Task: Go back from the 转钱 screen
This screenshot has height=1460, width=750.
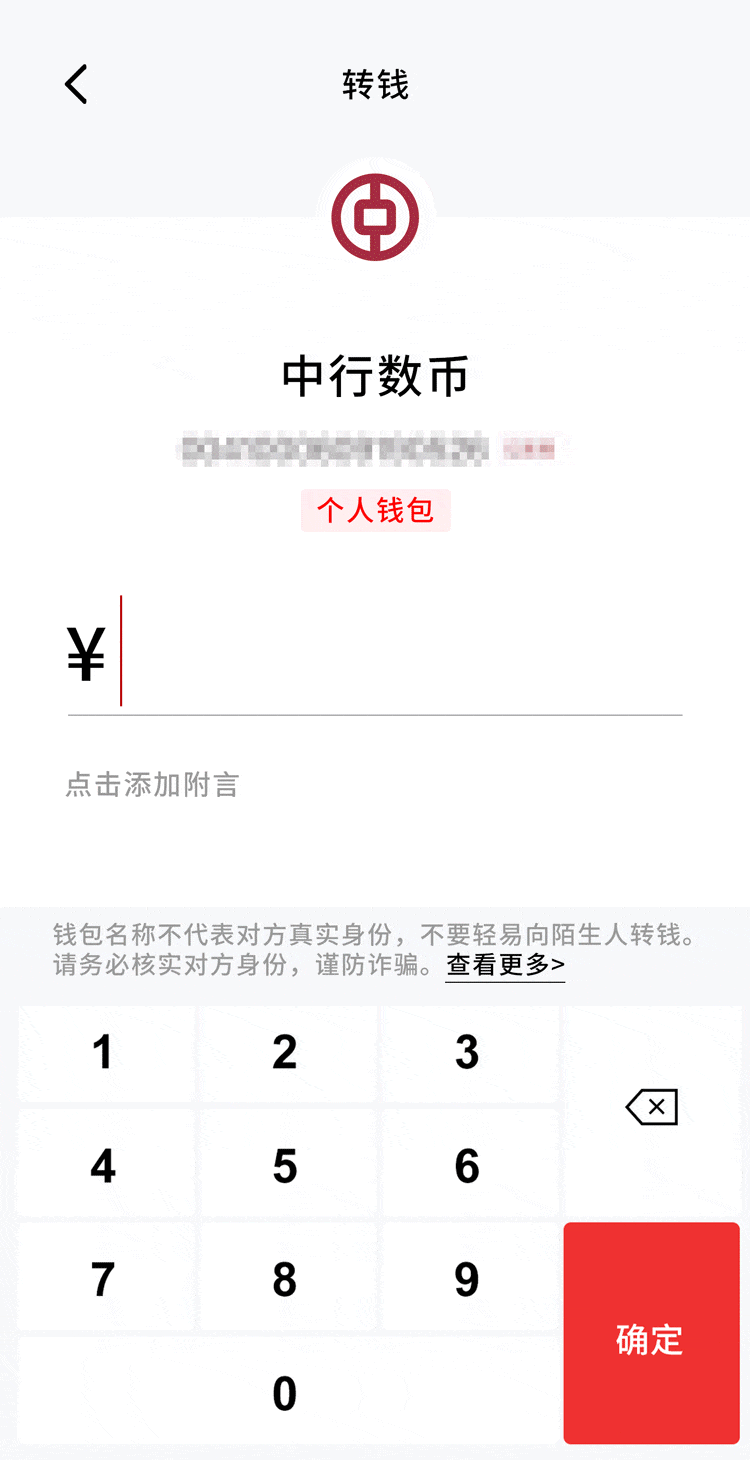Action: [76, 85]
